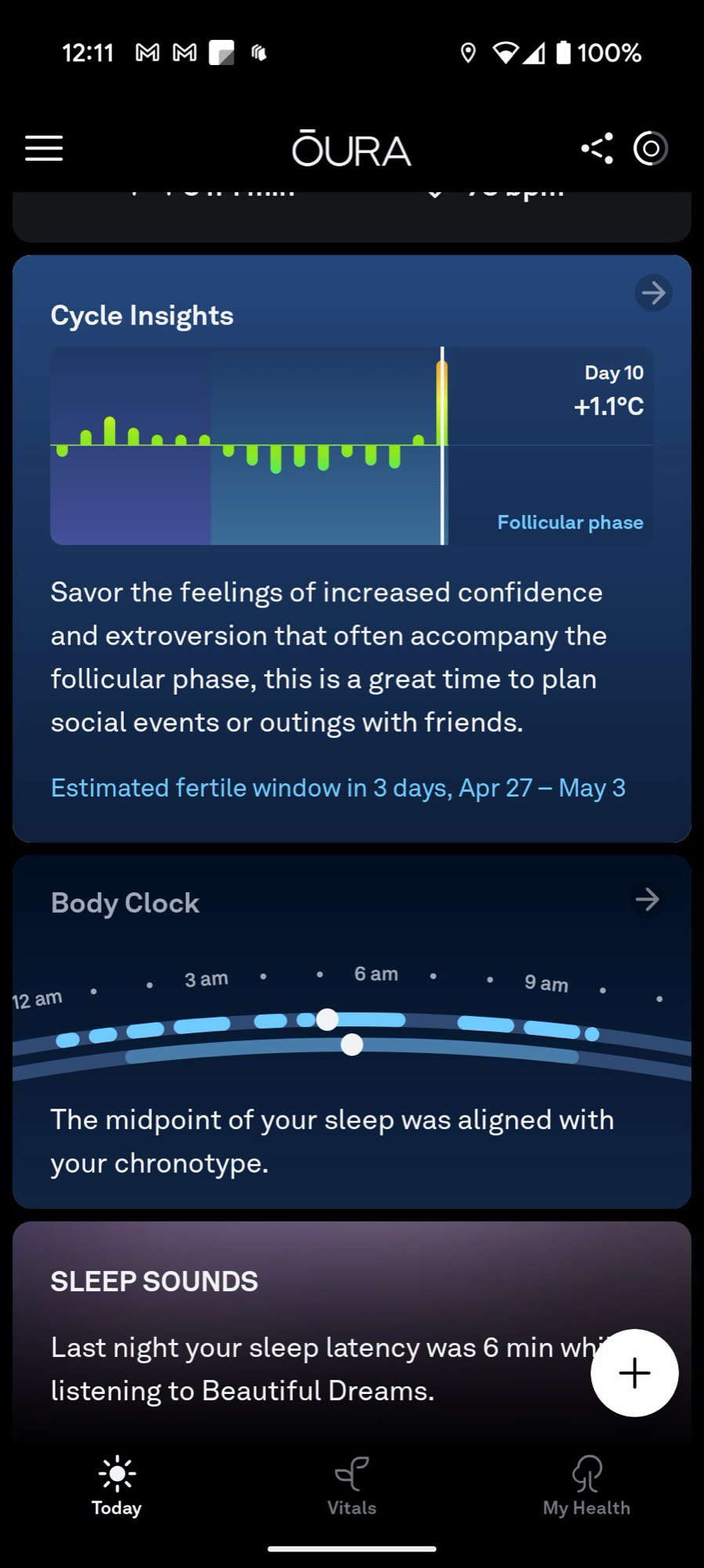Open Body Clock details via its arrow

647,899
